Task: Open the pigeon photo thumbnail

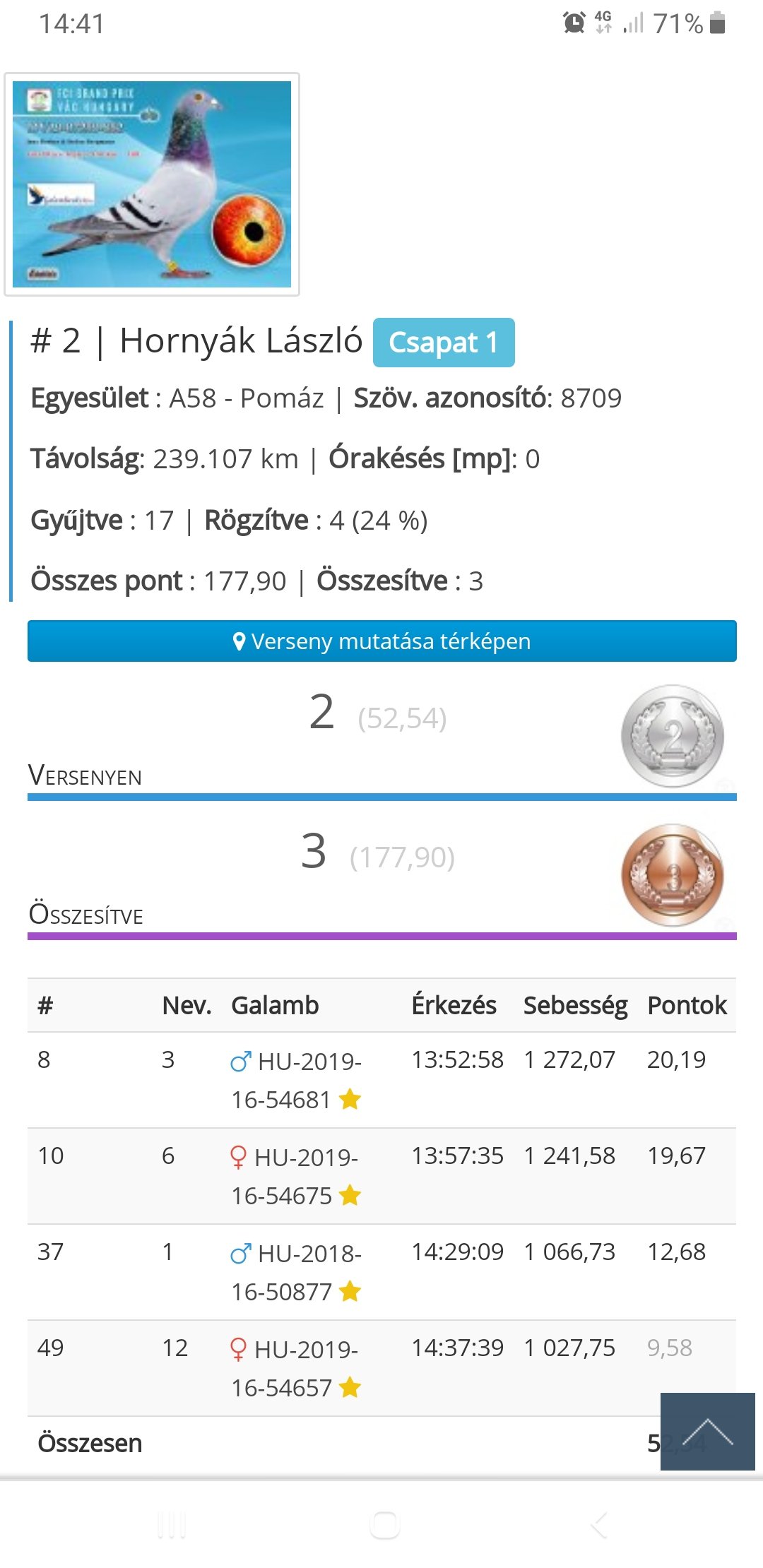Action: 152,184
